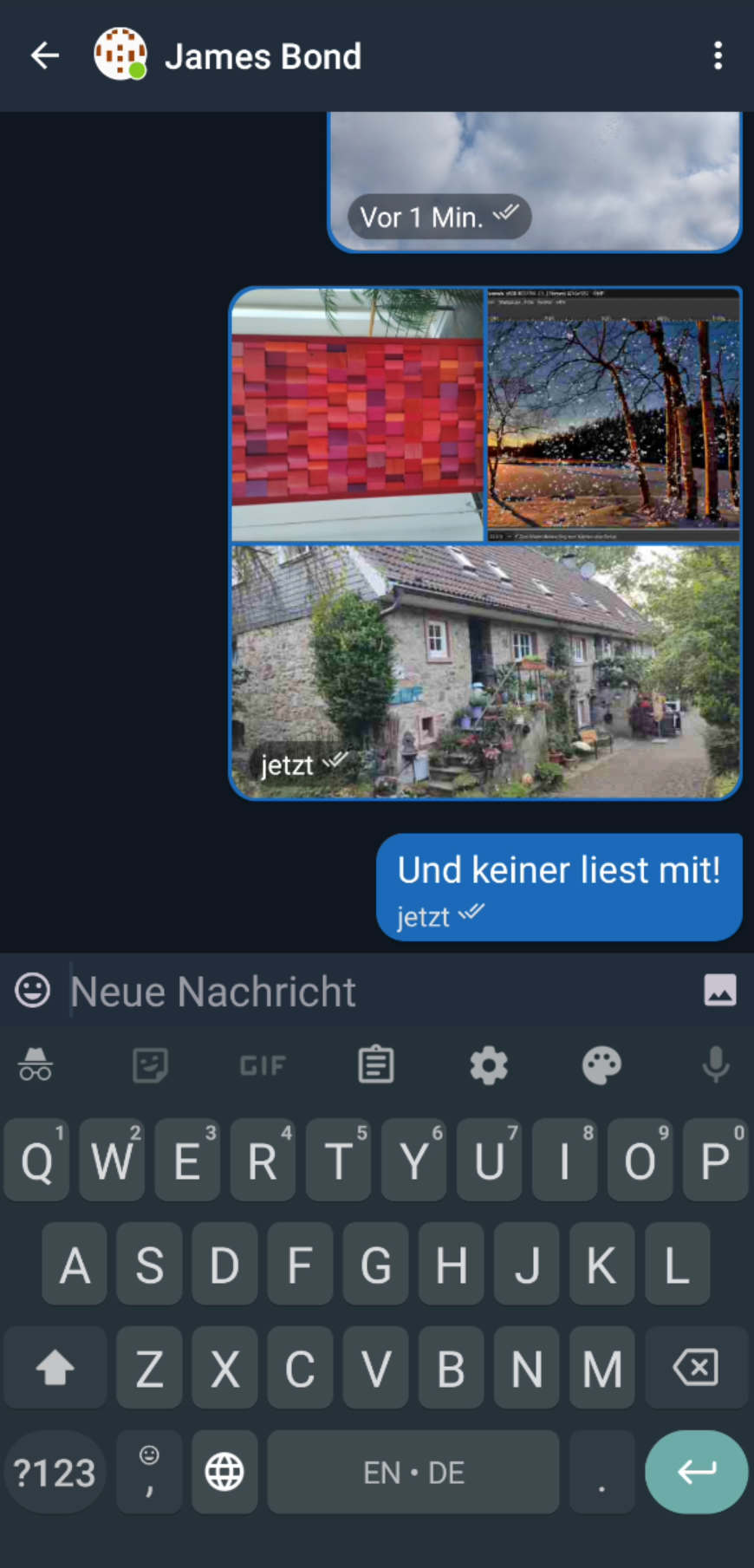
Task: Open the keyboard sticker panel
Action: 150,1064
